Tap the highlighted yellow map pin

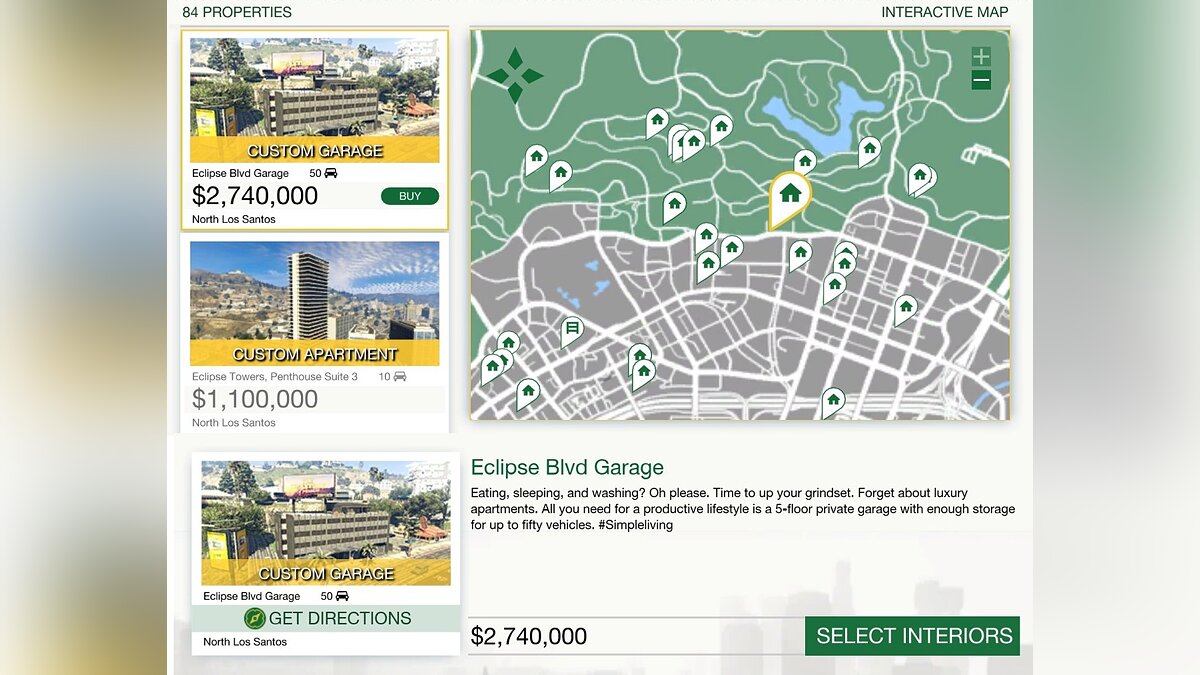pyautogui.click(x=790, y=195)
